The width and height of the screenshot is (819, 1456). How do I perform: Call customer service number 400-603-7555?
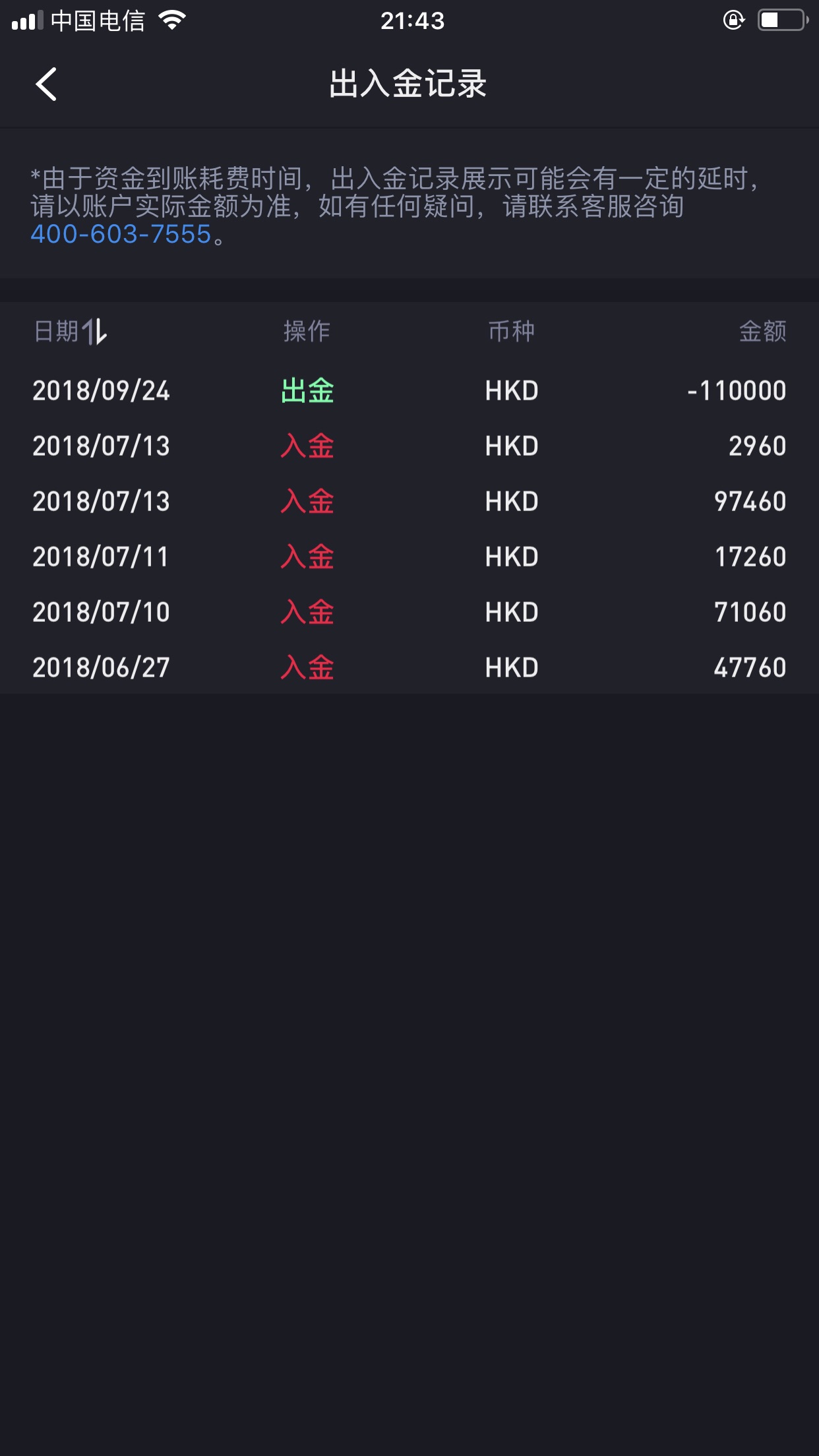[x=121, y=234]
